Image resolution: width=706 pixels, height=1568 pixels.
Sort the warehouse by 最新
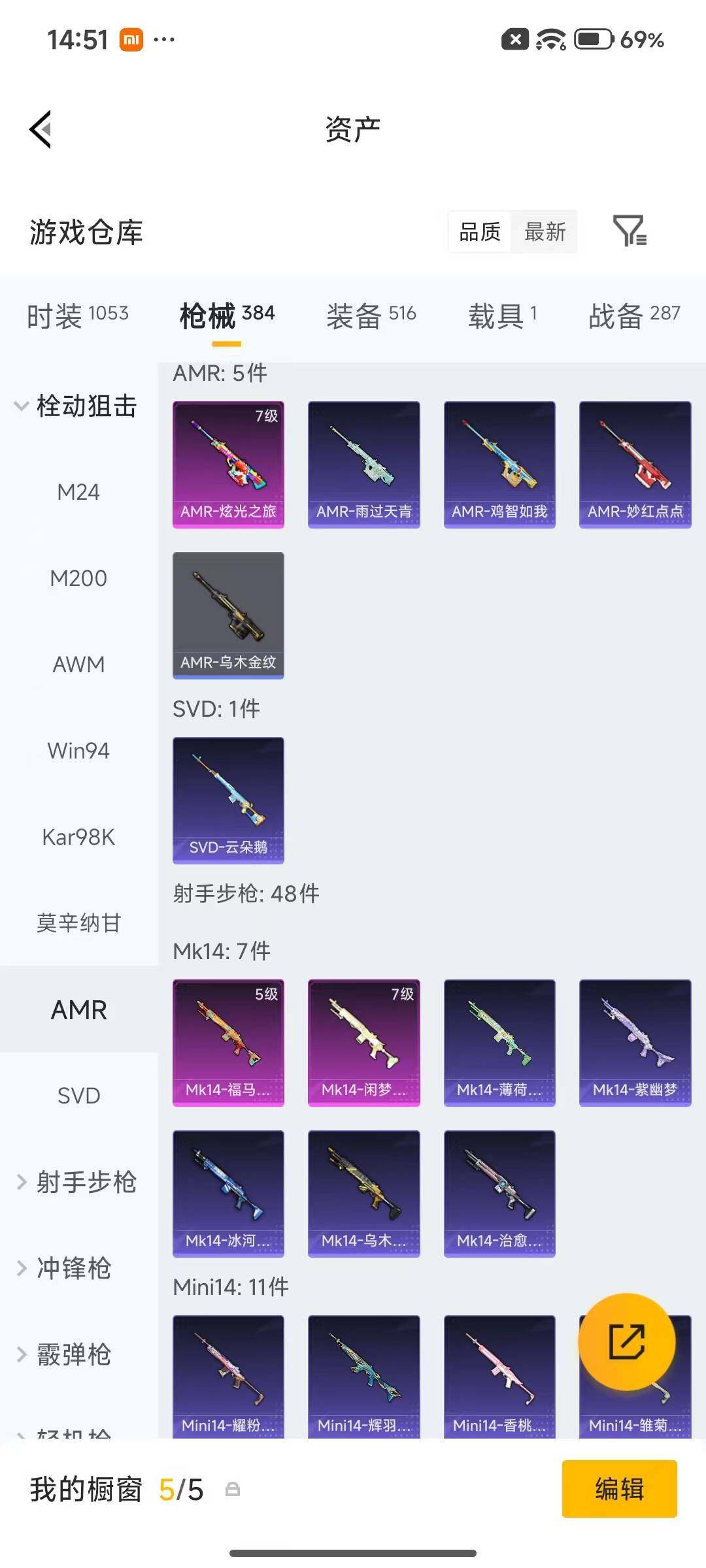click(545, 232)
